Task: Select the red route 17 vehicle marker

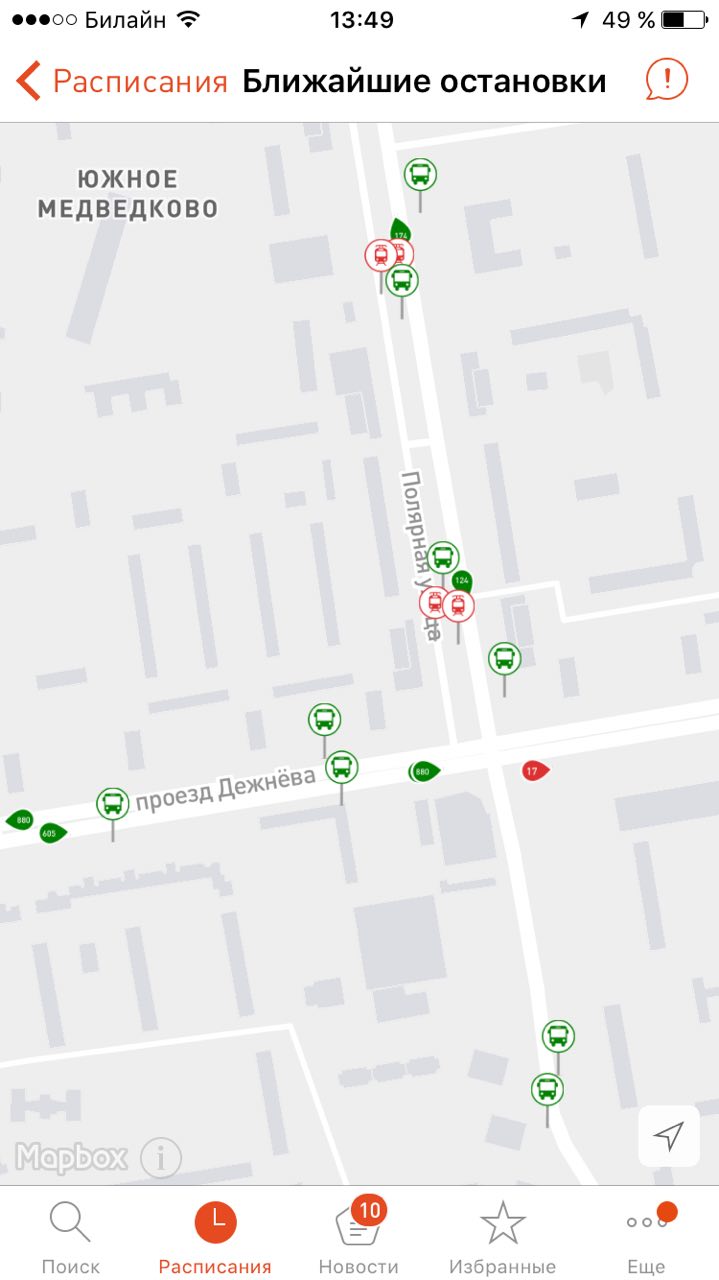Action: coord(535,771)
